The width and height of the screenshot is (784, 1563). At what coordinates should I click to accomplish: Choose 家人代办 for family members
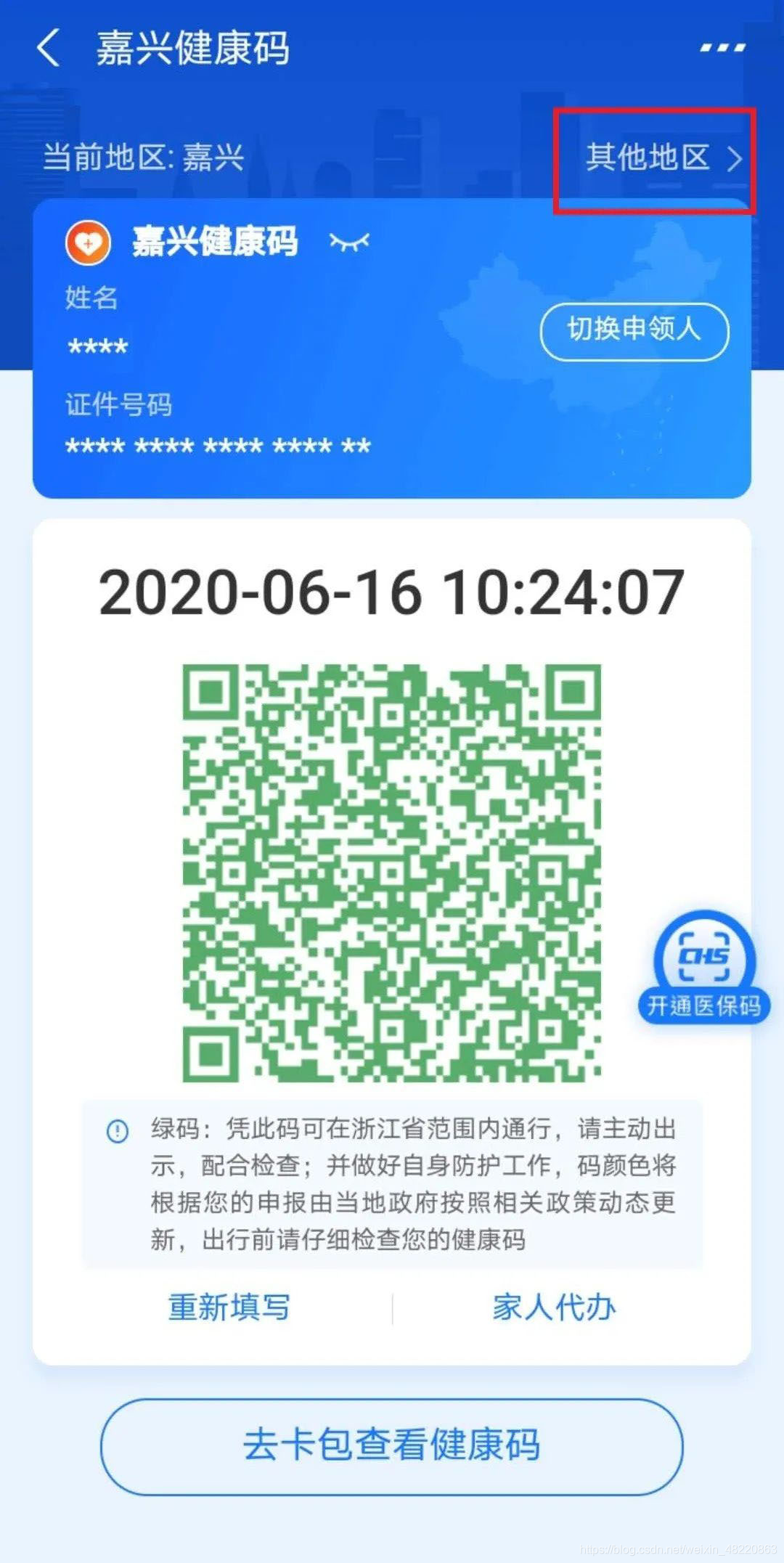click(554, 1307)
